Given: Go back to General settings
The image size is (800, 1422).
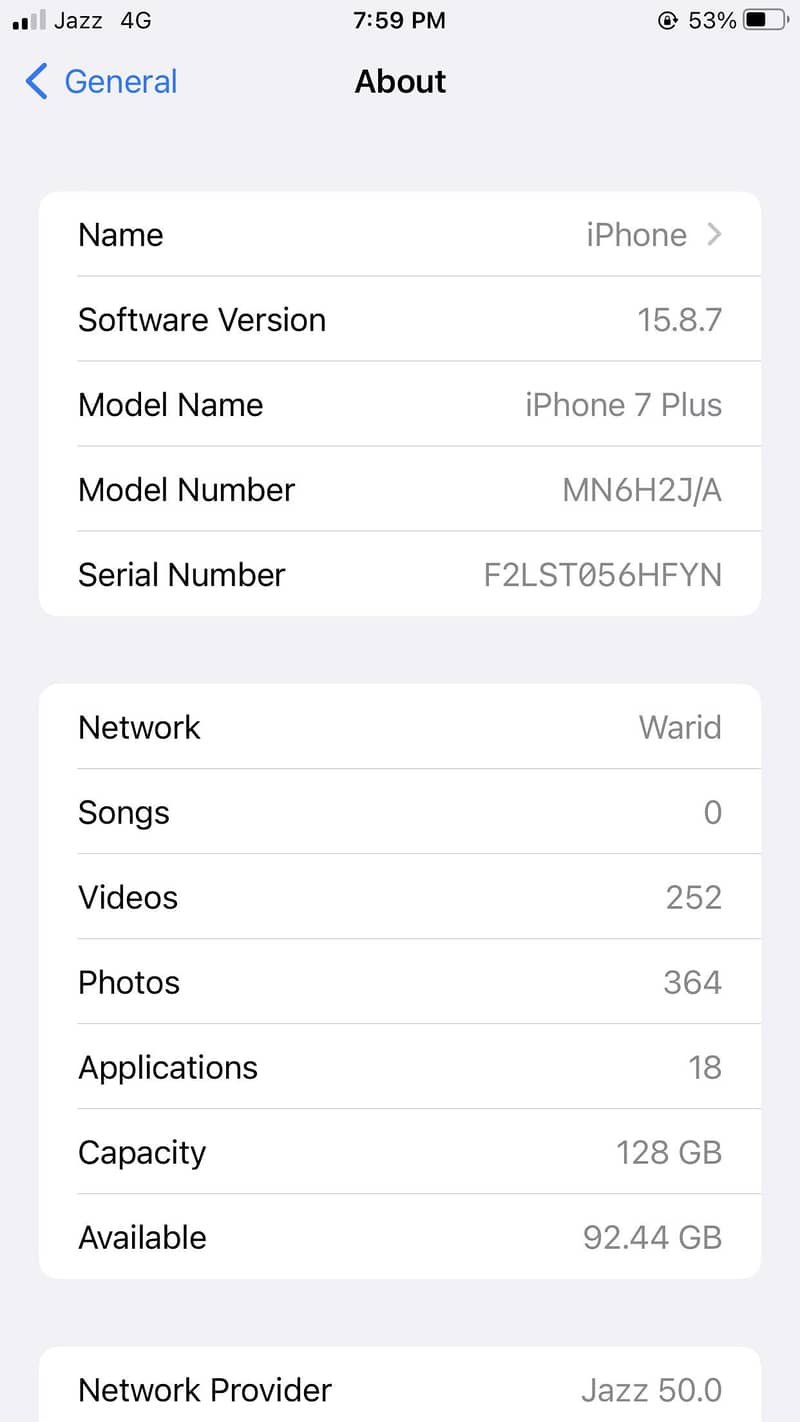Looking at the screenshot, I should (101, 82).
